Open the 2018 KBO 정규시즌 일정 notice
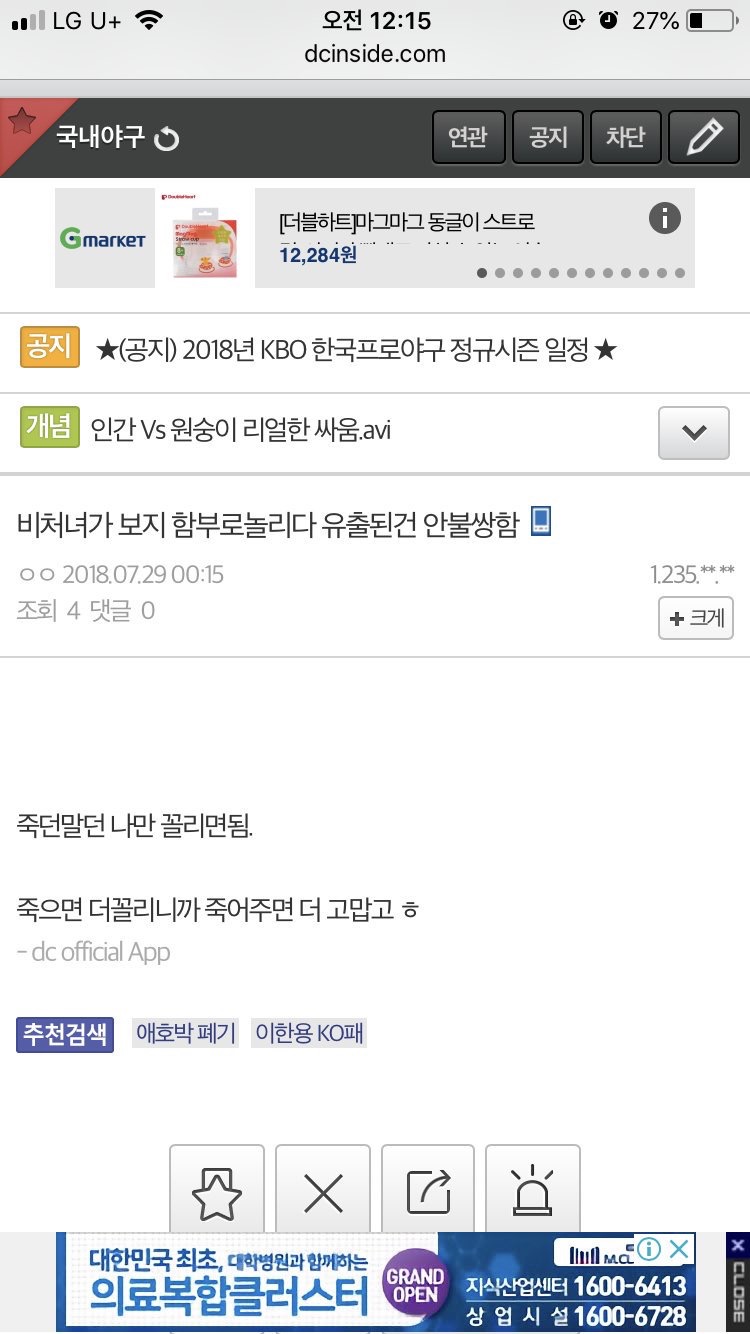Screen dimensions: 750x1334 pyautogui.click(x=356, y=350)
